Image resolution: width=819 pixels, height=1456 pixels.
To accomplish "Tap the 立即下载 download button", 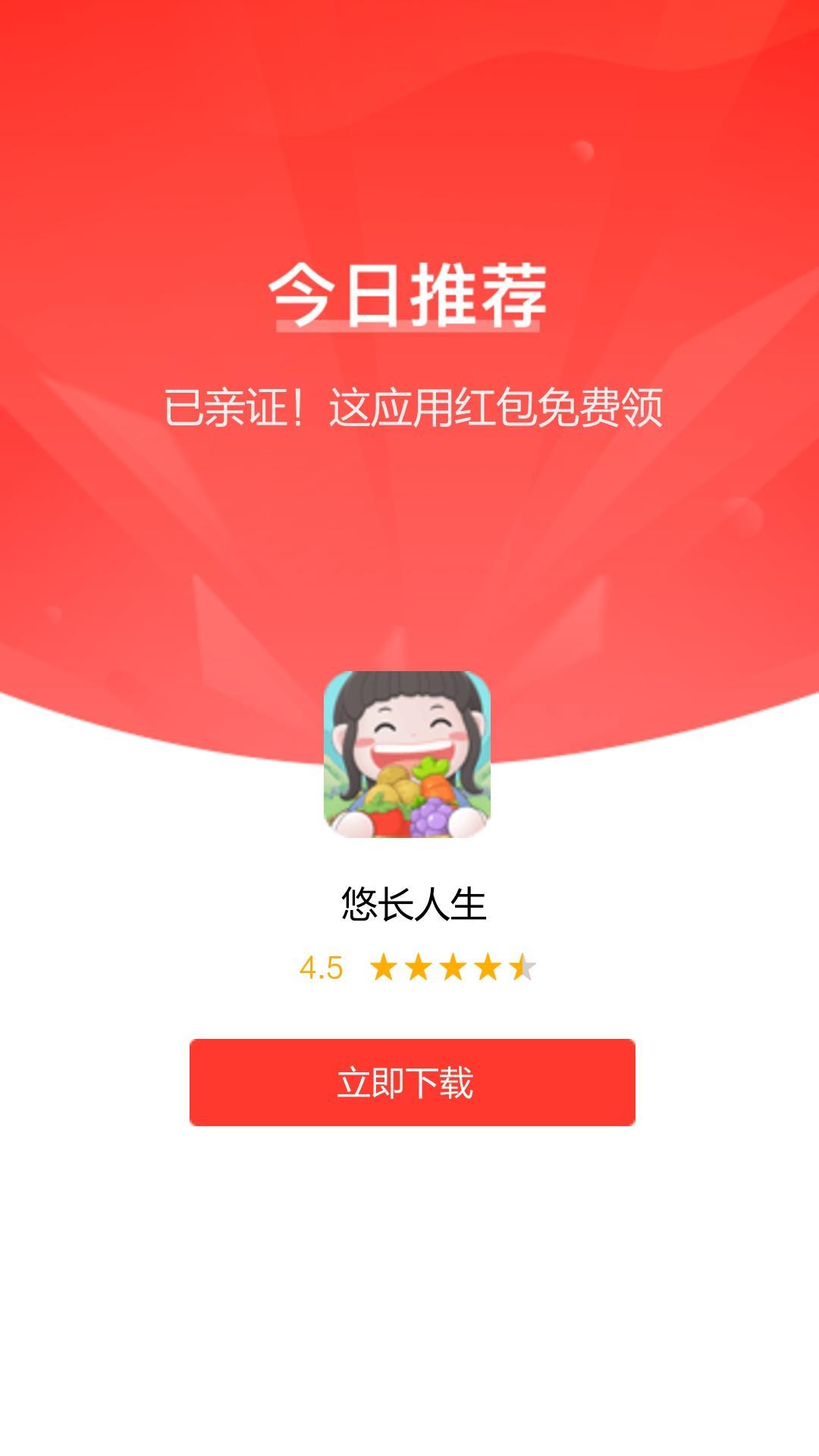I will (x=412, y=1082).
